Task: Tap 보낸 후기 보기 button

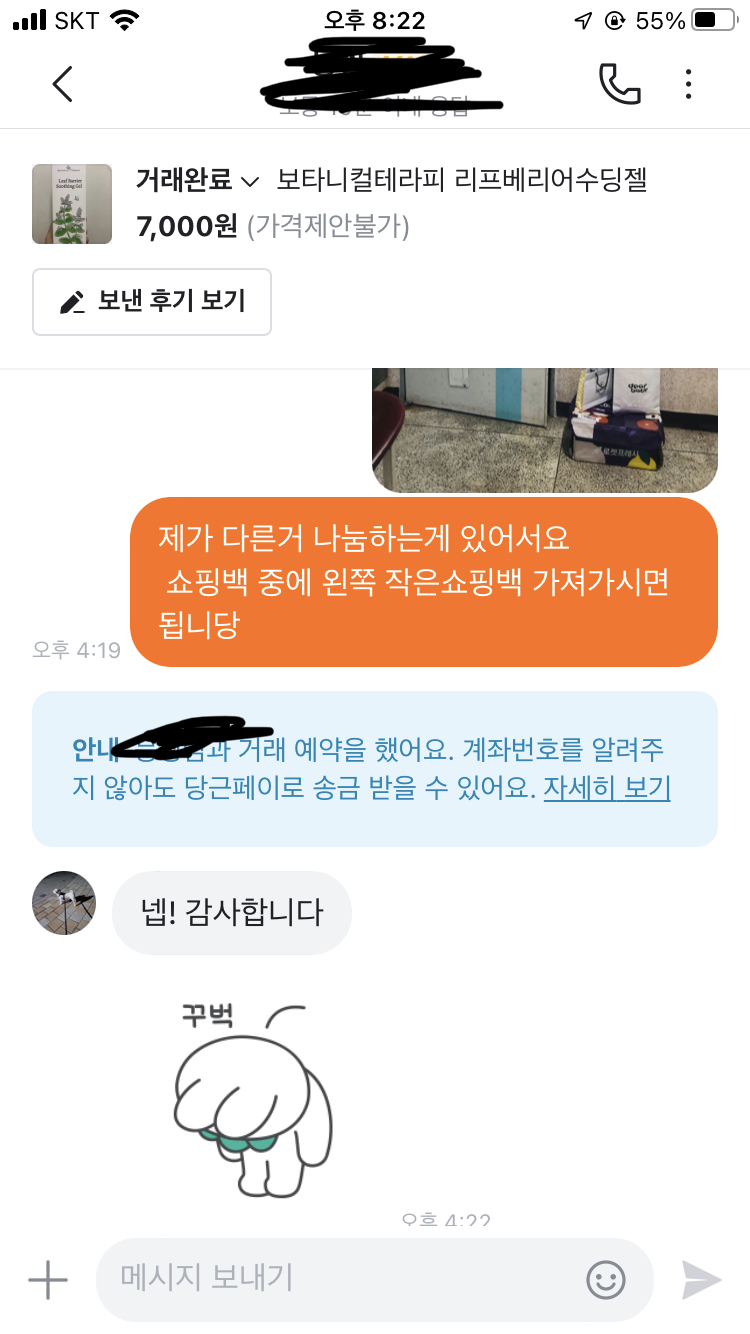Action: pos(152,302)
